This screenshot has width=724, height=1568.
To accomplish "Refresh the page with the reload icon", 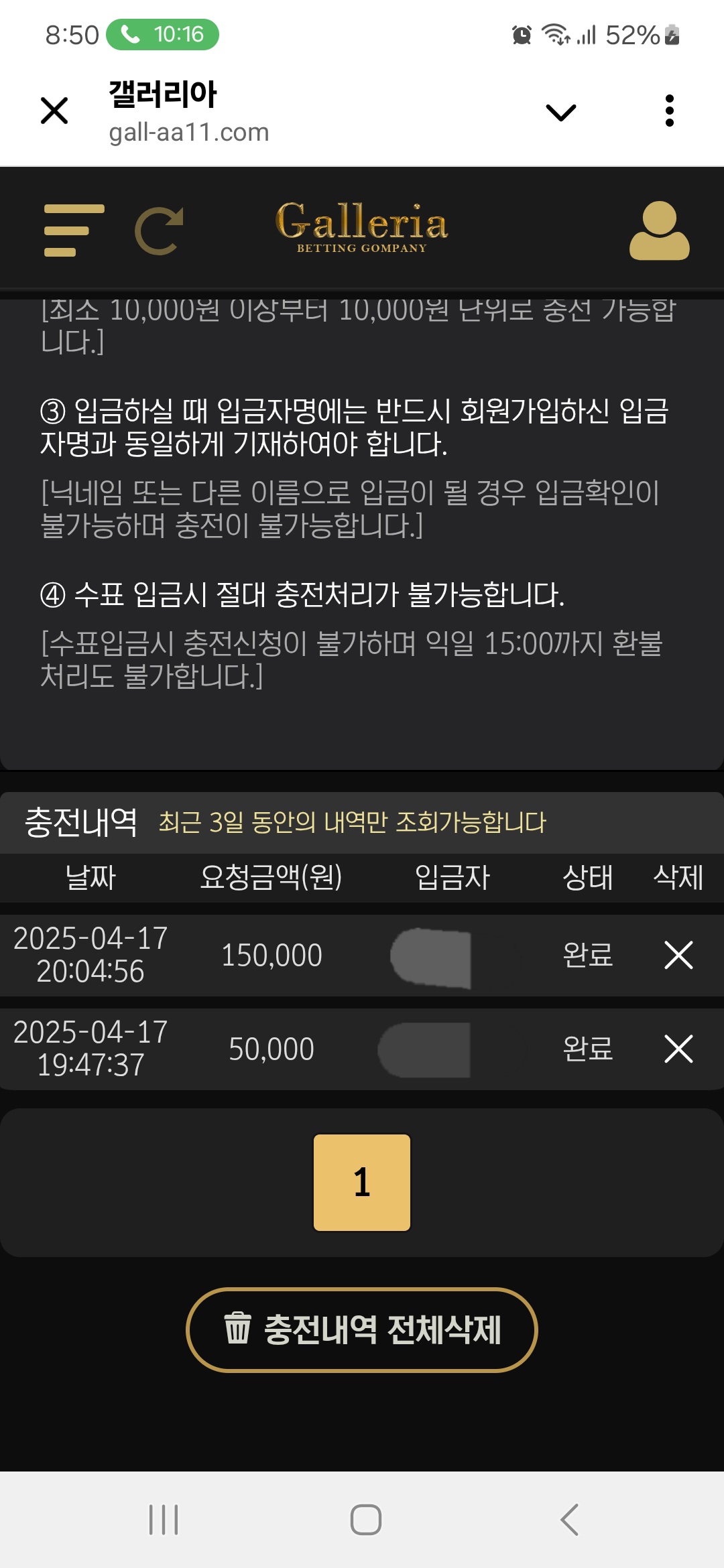I will click(160, 231).
